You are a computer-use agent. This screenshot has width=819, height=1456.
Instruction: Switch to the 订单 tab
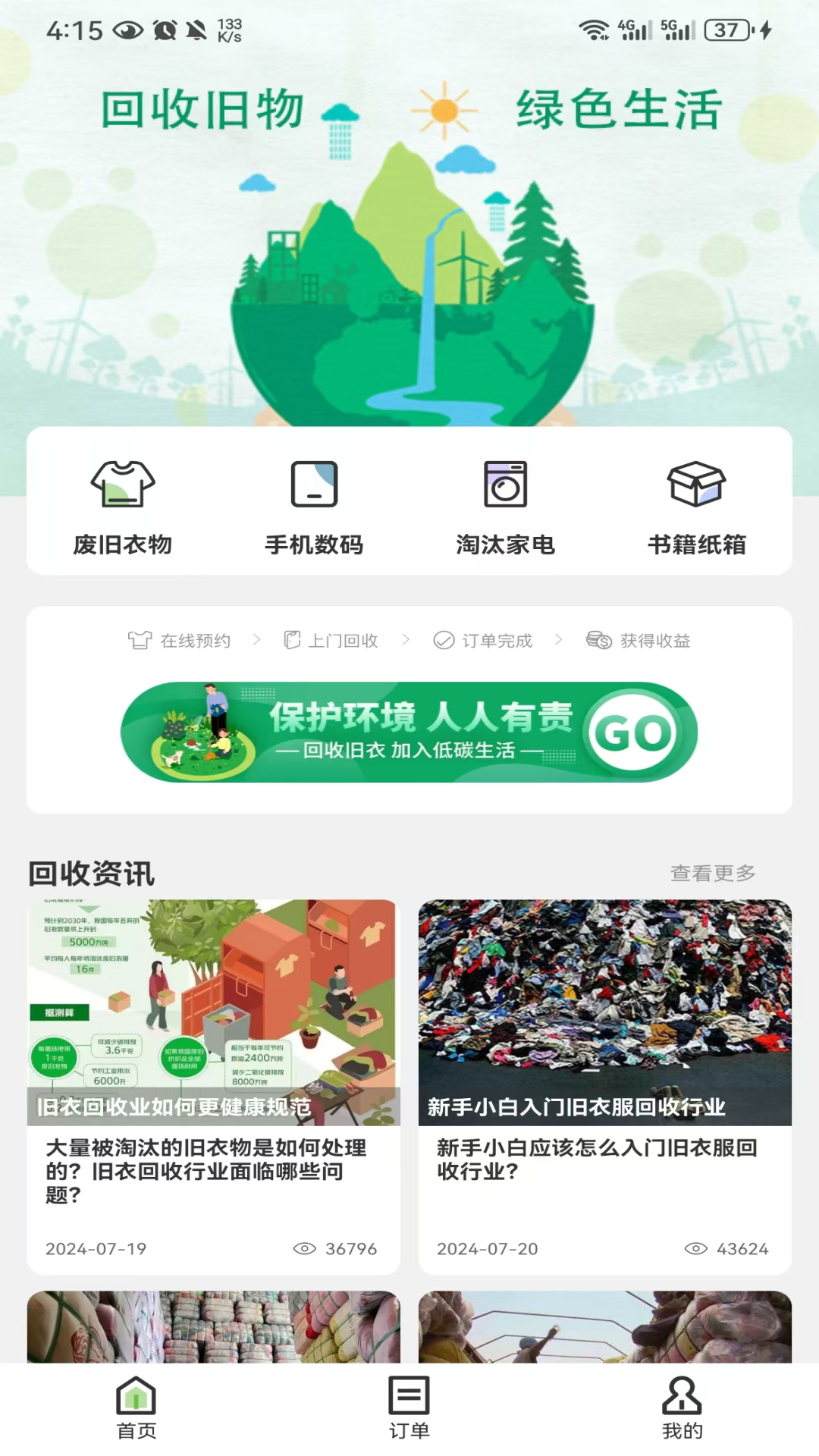click(409, 1408)
